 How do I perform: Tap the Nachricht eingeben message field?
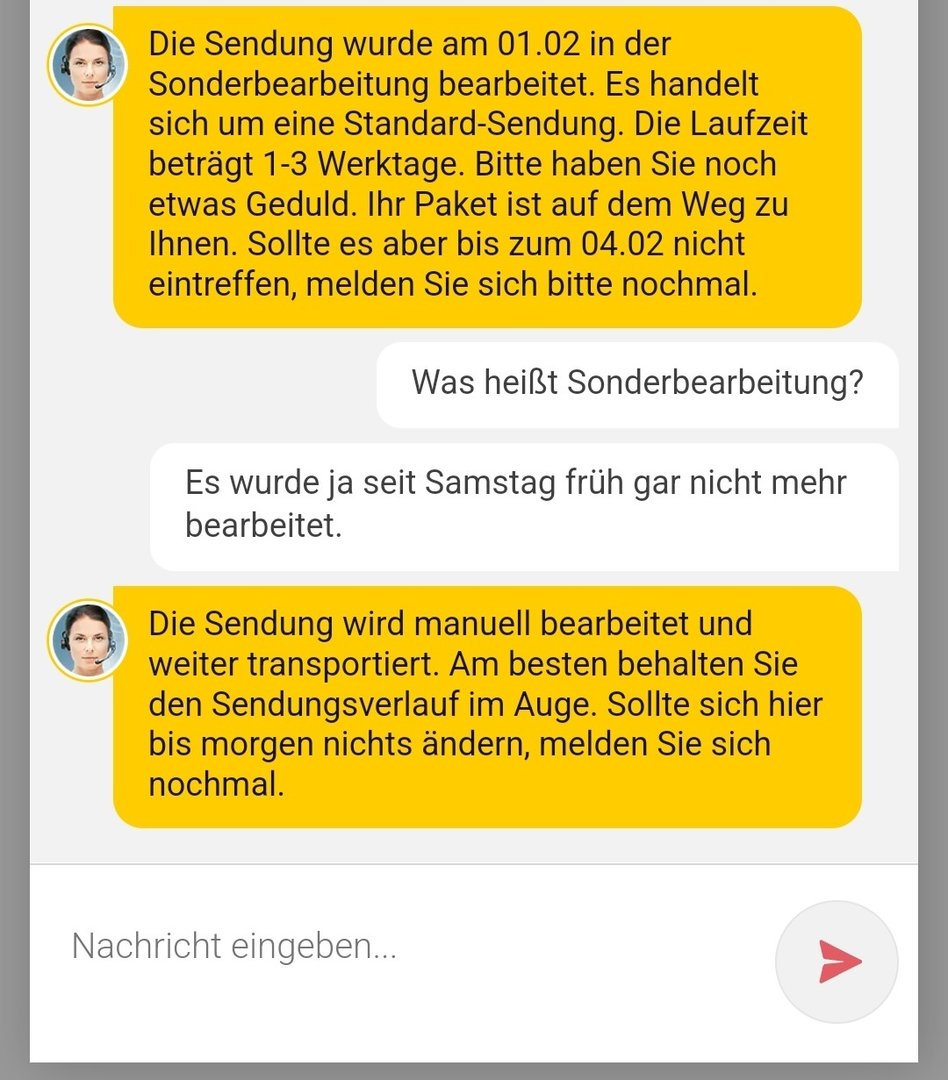point(400,946)
